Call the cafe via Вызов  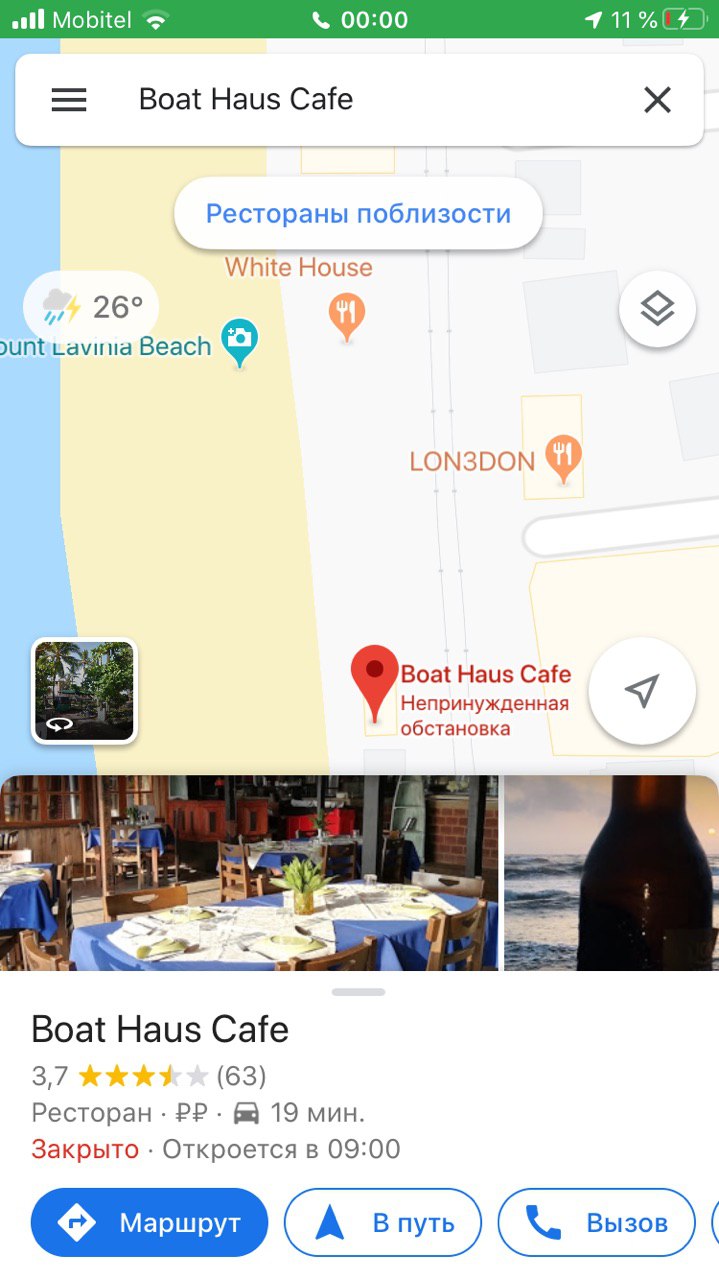pos(597,1222)
